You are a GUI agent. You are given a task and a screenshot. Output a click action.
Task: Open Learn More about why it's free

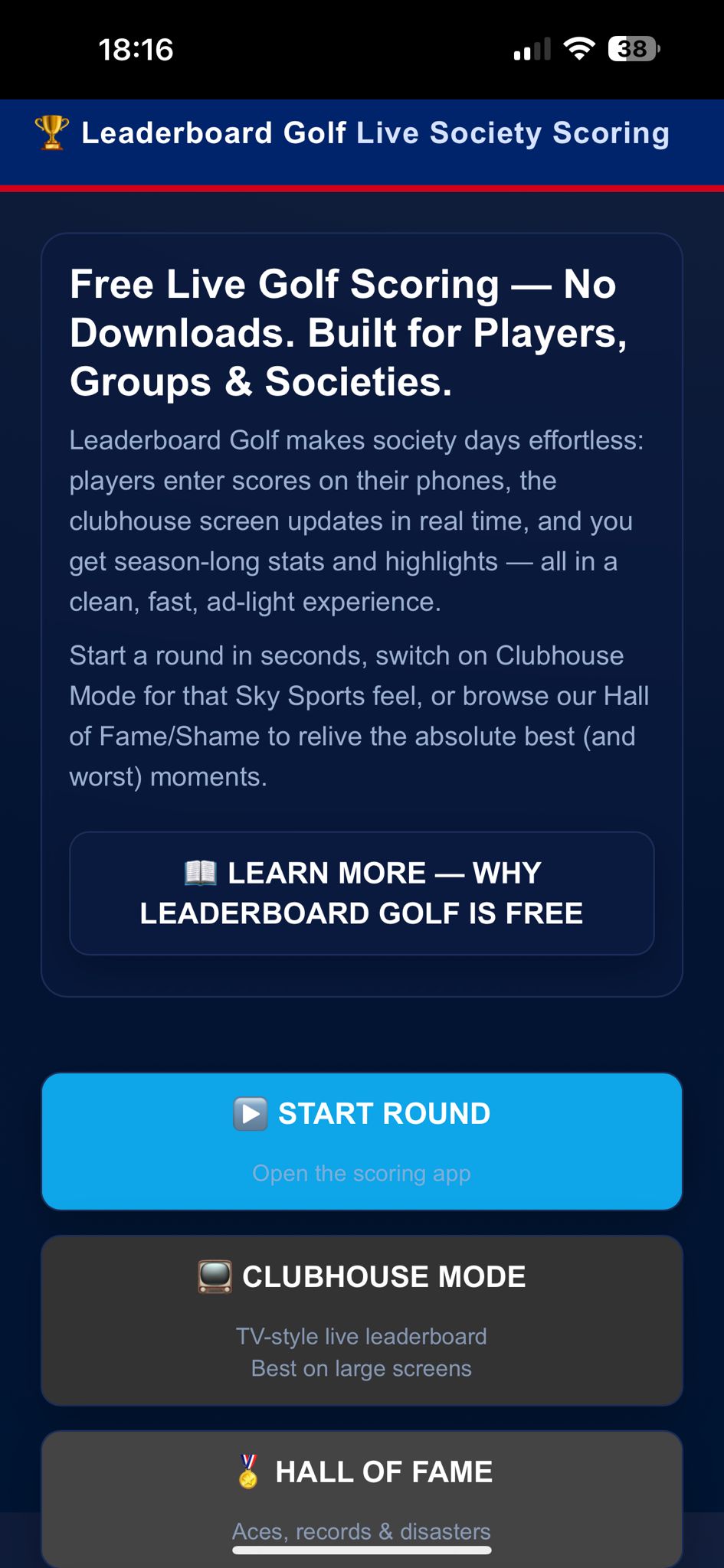point(362,893)
